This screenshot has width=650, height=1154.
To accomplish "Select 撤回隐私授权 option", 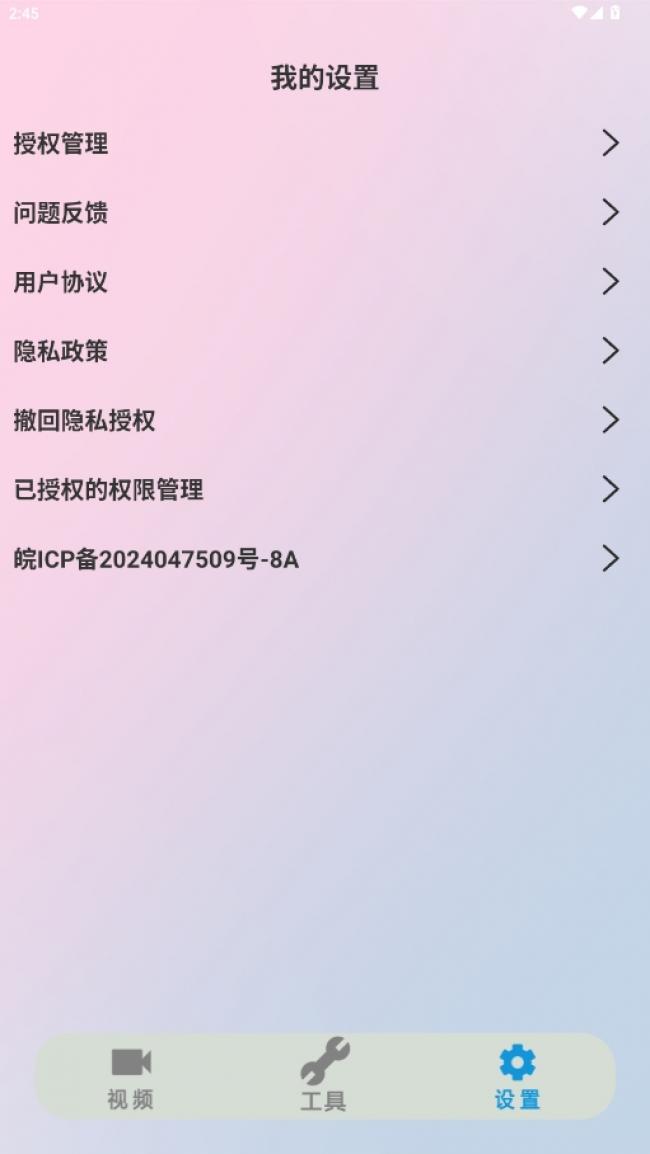I will point(324,420).
